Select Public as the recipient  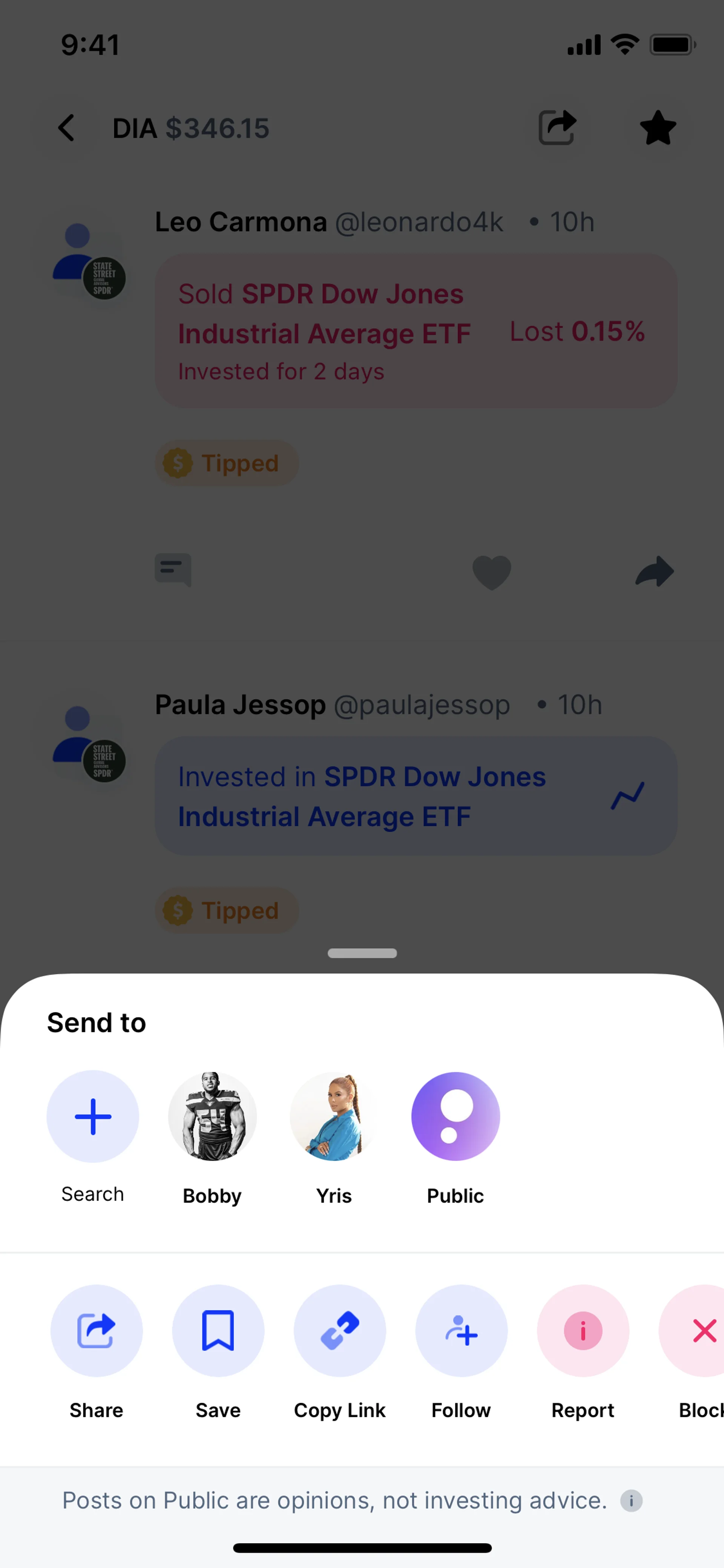[x=455, y=1116]
